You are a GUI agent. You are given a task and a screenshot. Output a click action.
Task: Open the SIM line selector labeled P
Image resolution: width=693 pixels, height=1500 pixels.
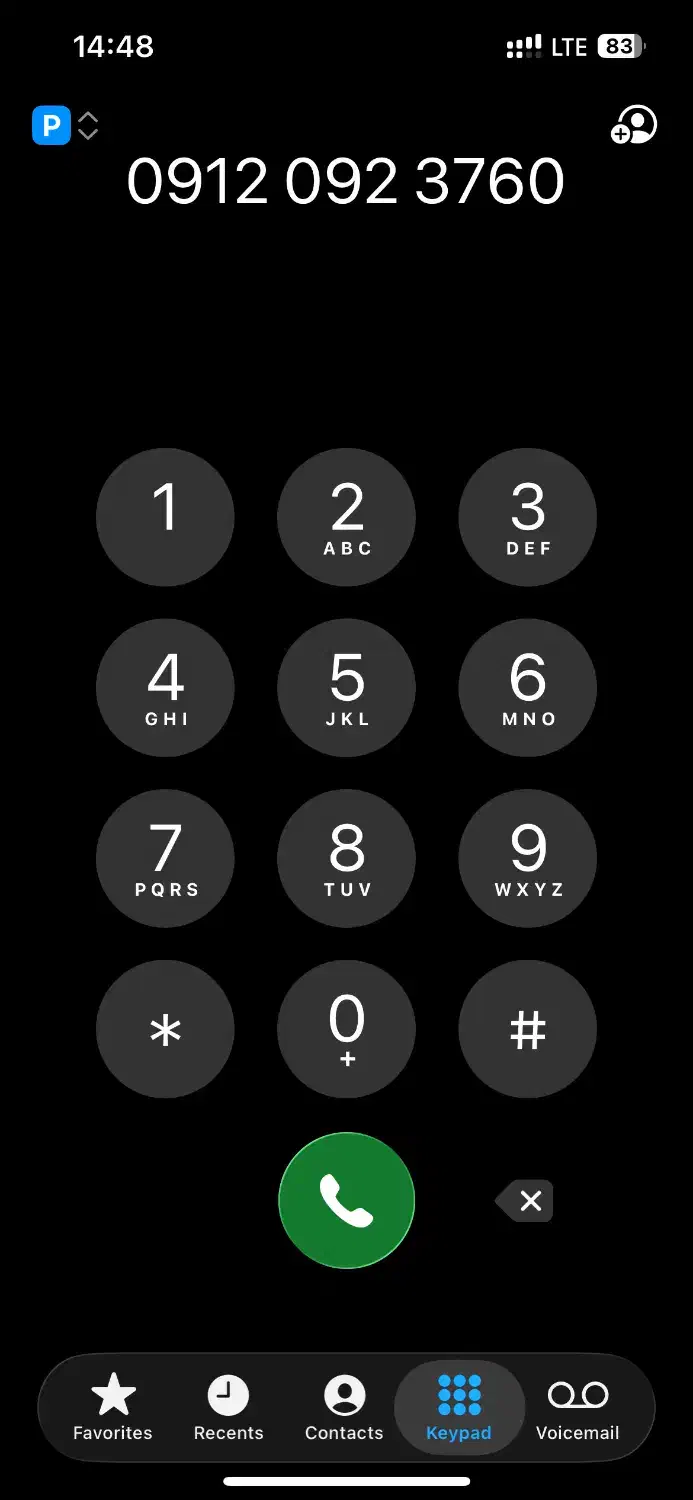pos(65,126)
